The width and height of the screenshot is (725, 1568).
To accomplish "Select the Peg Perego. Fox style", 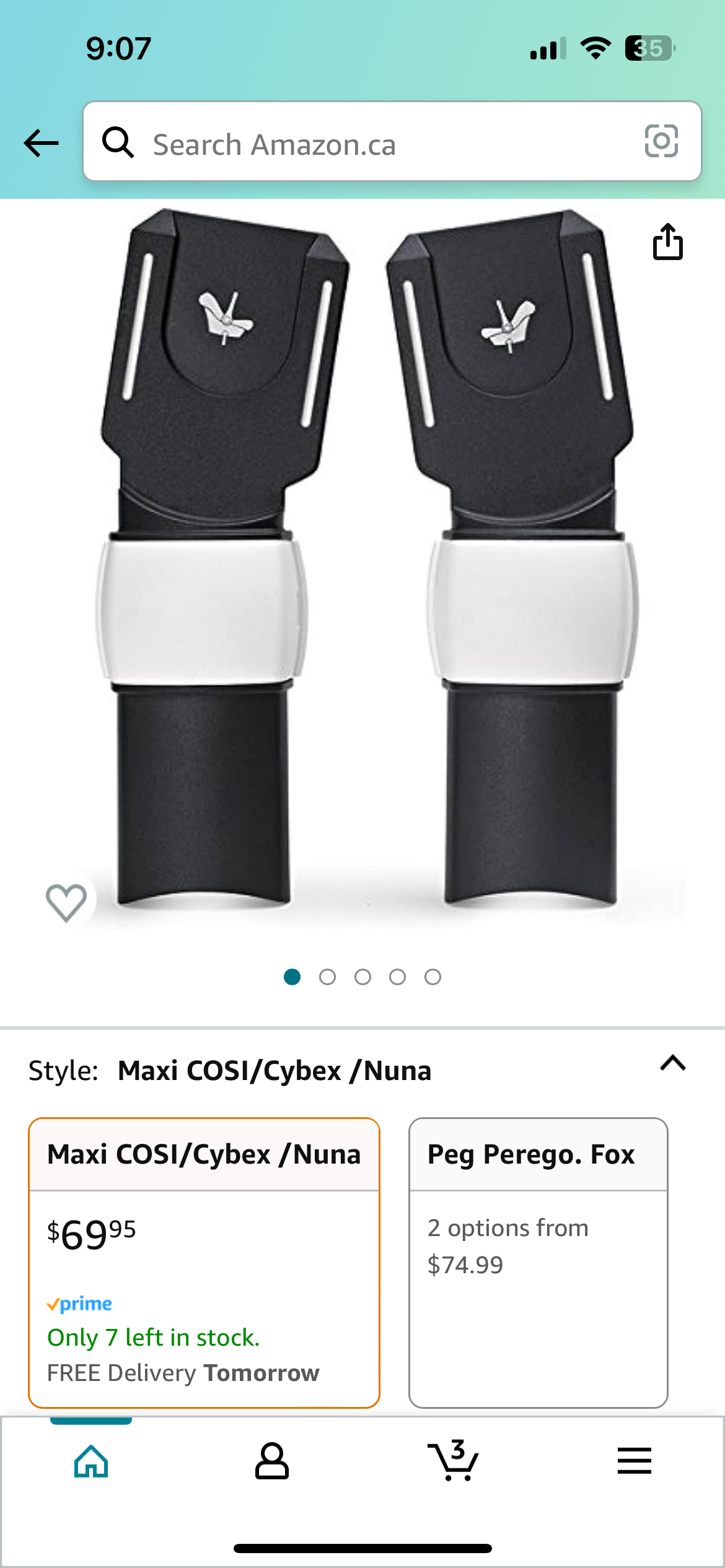I will (x=538, y=1262).
